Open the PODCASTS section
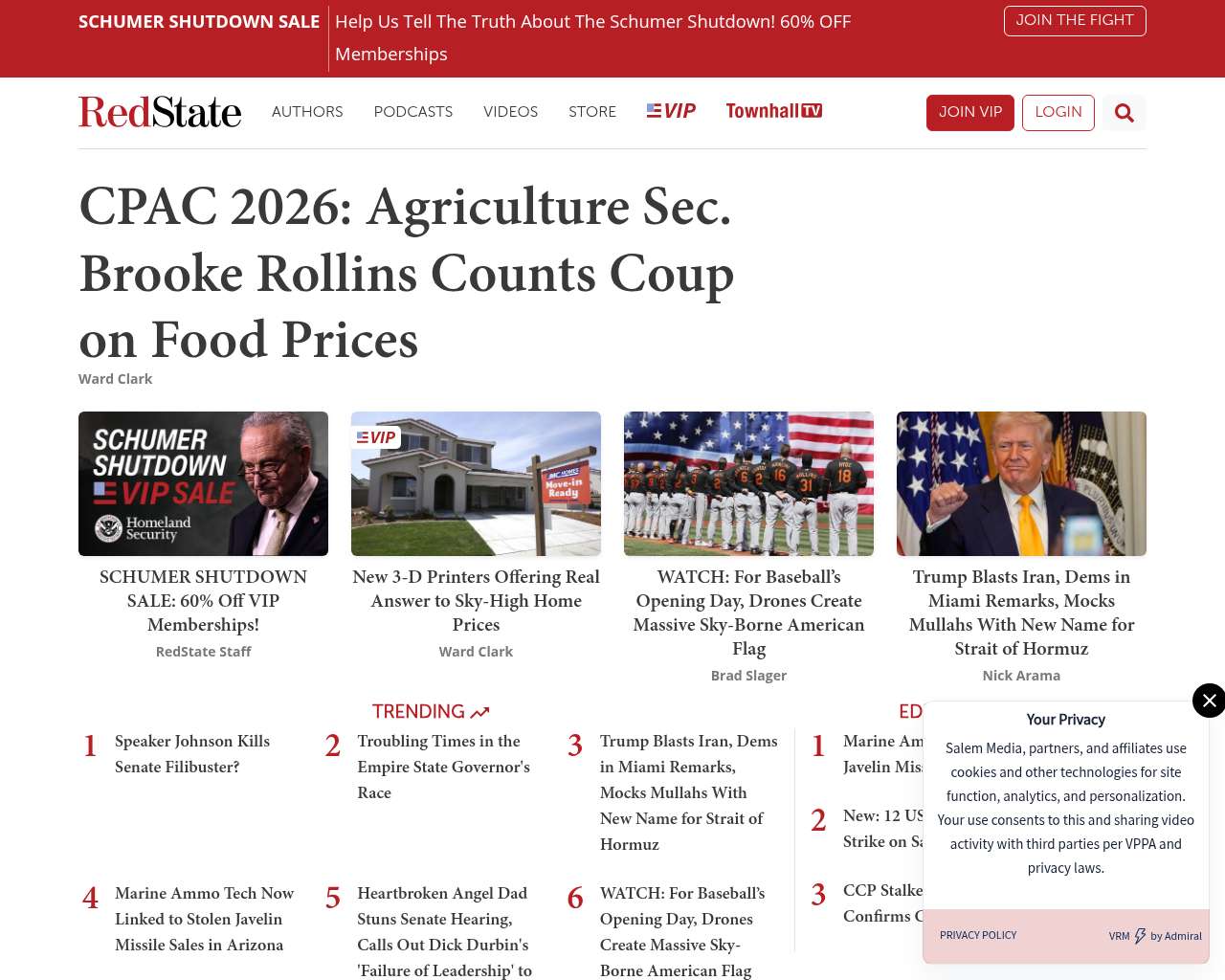The height and width of the screenshot is (980, 1225). [x=412, y=112]
